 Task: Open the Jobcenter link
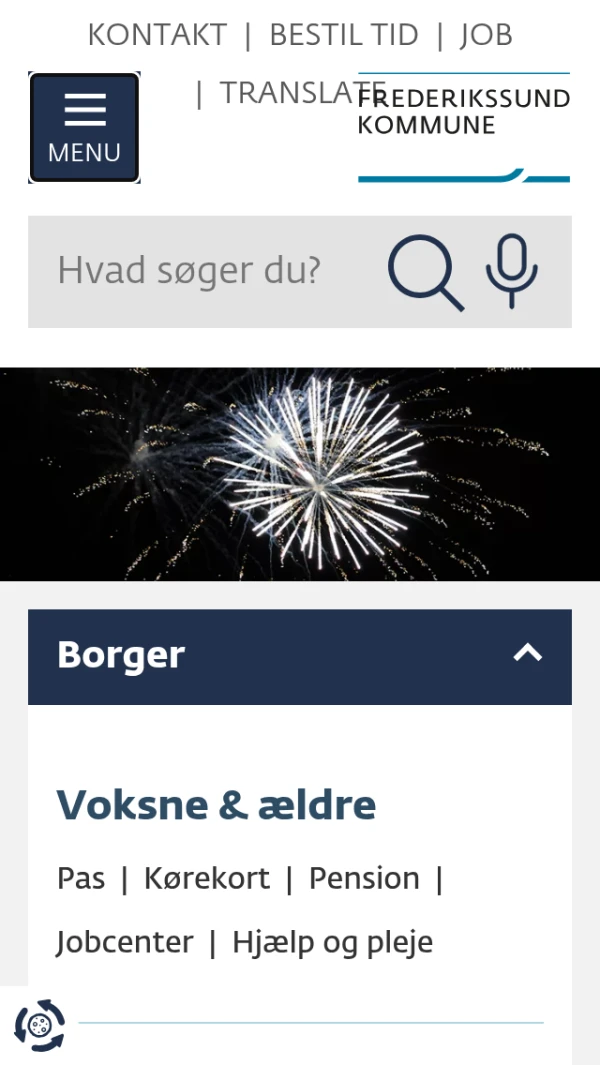tap(125, 942)
